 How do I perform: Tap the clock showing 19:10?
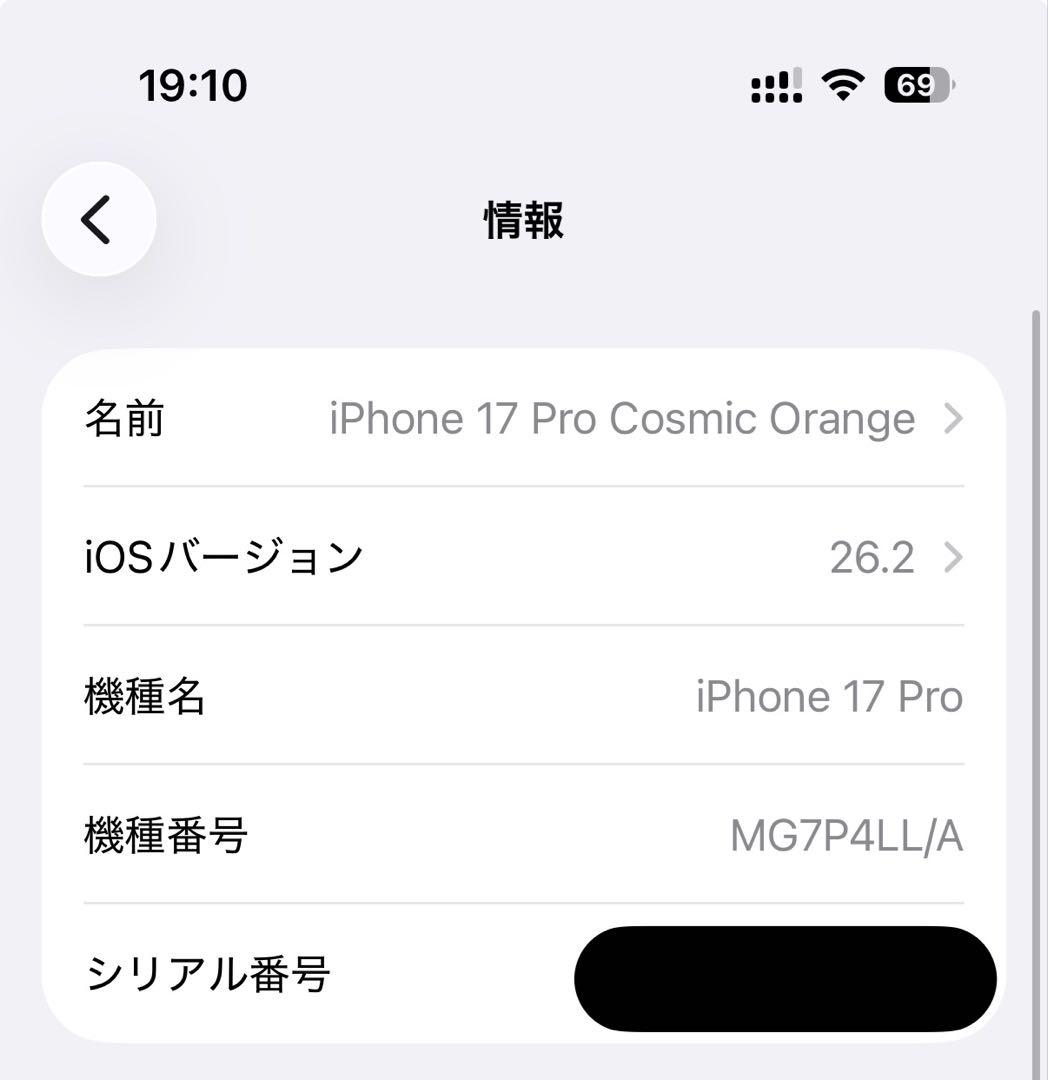coord(192,86)
